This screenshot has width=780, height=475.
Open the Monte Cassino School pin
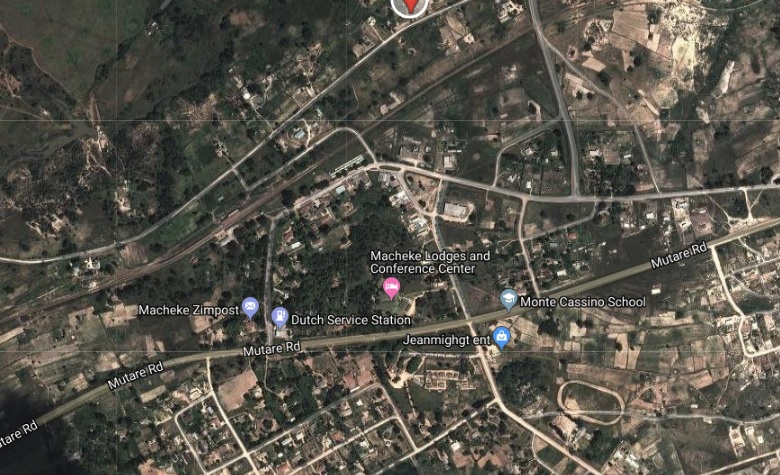click(509, 299)
